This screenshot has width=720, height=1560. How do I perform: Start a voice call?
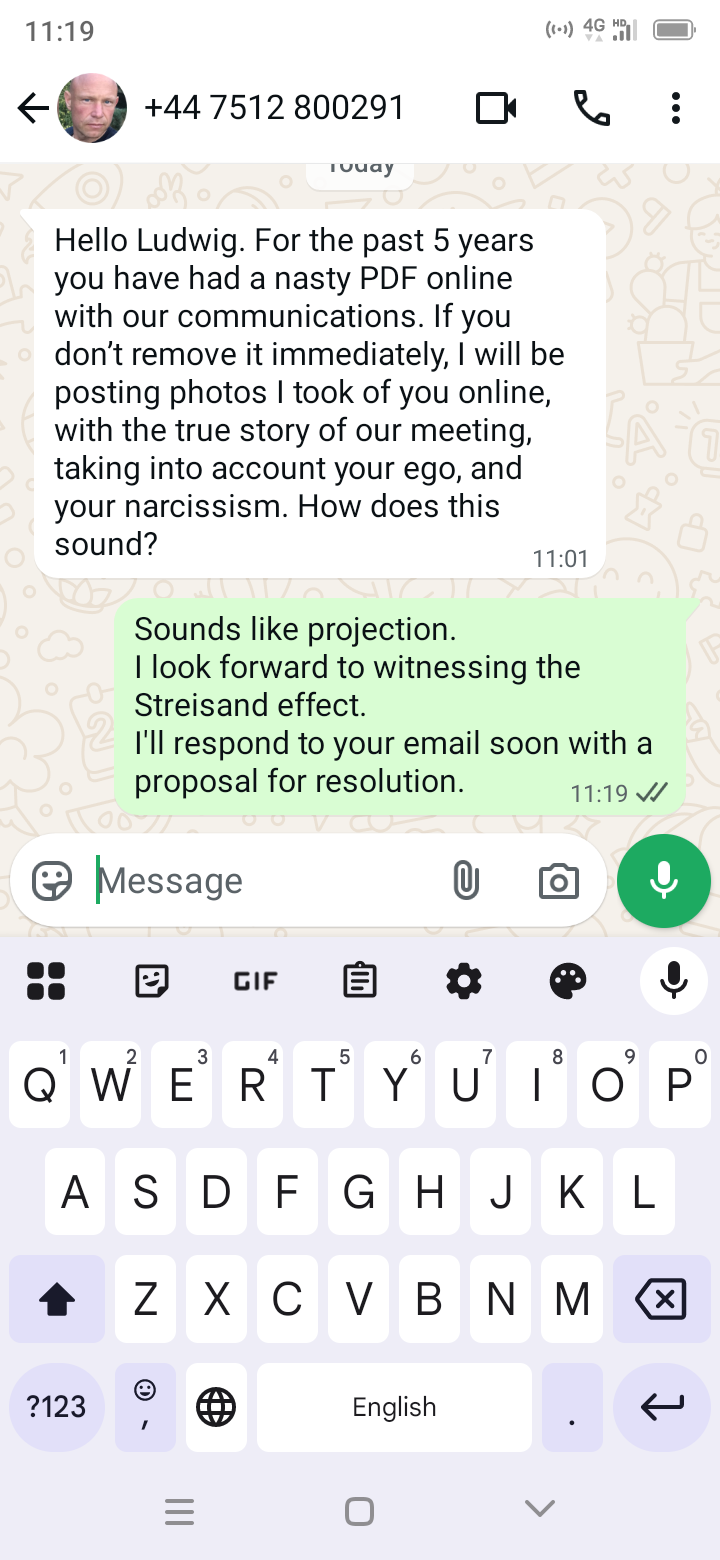[592, 108]
